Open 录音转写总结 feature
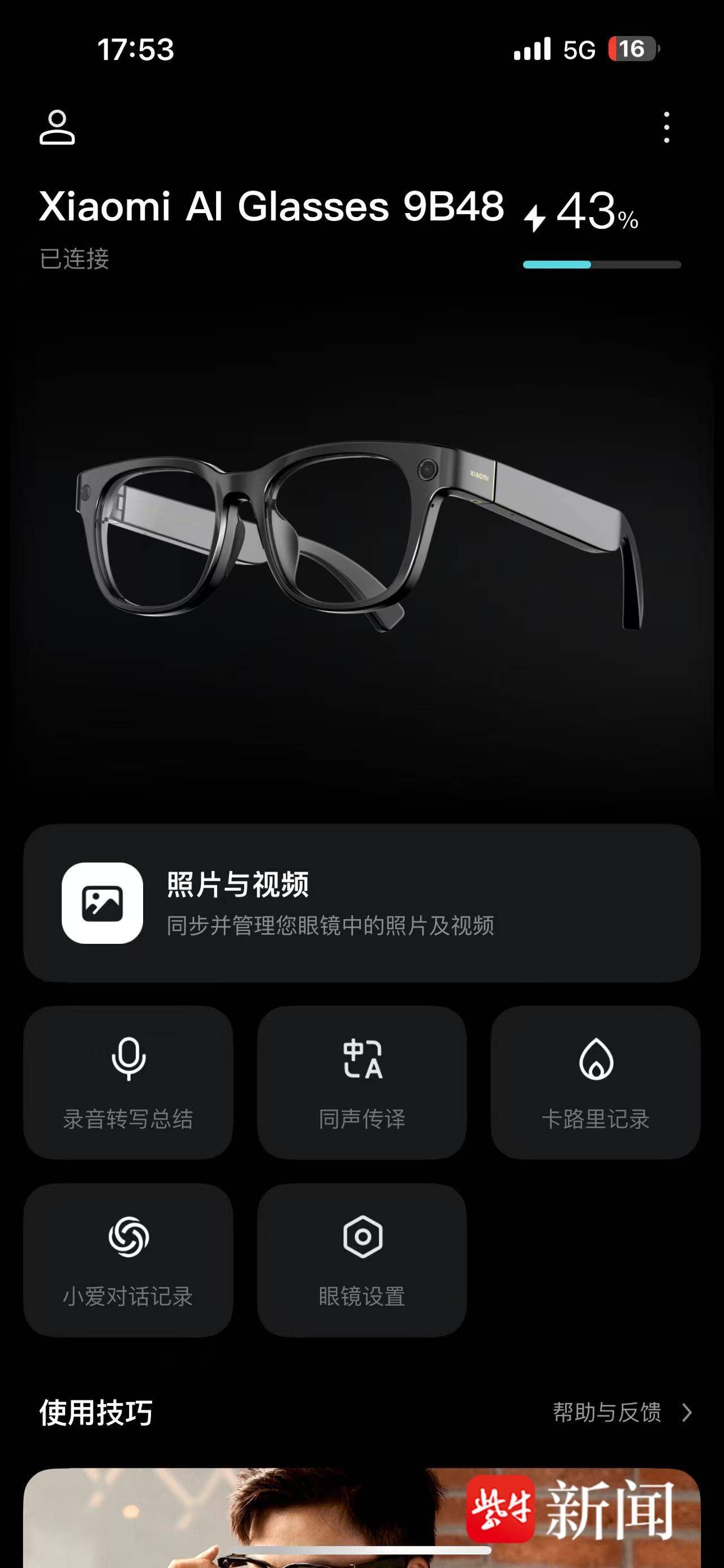 (128, 1082)
